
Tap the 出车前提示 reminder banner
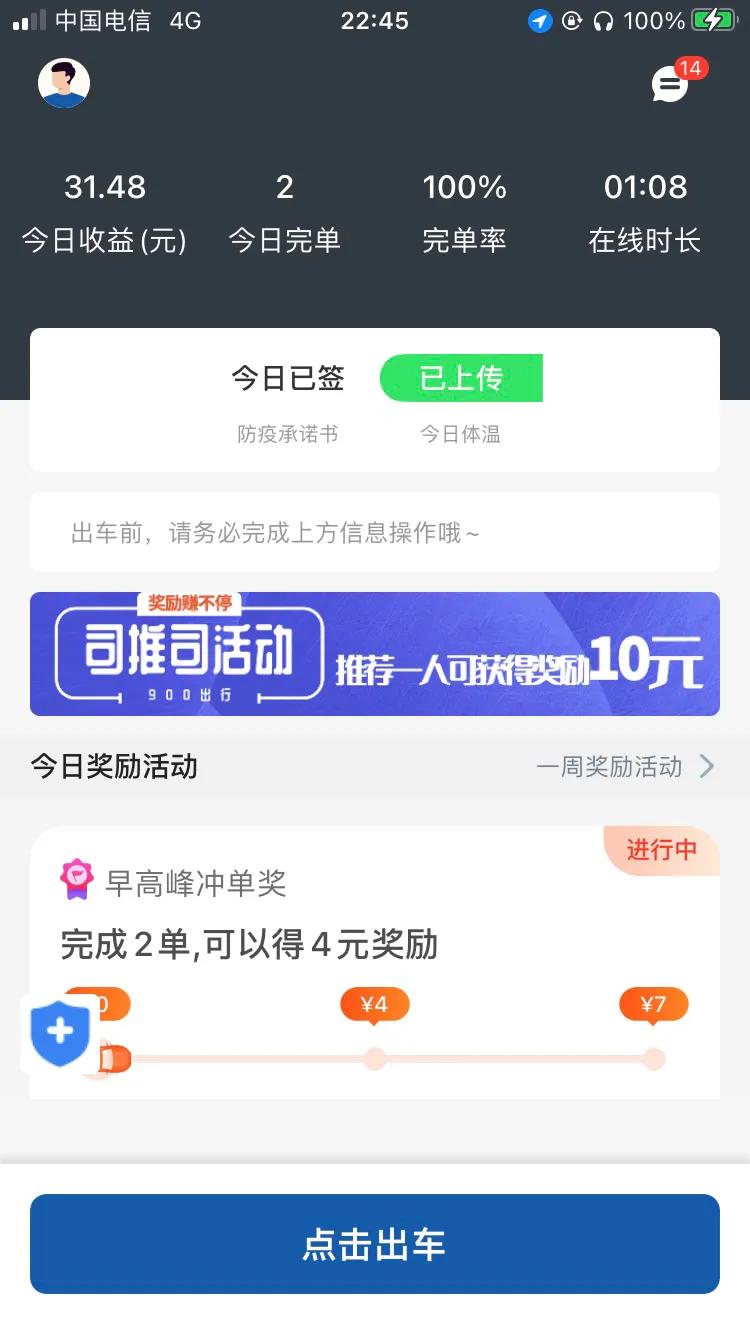pos(375,532)
